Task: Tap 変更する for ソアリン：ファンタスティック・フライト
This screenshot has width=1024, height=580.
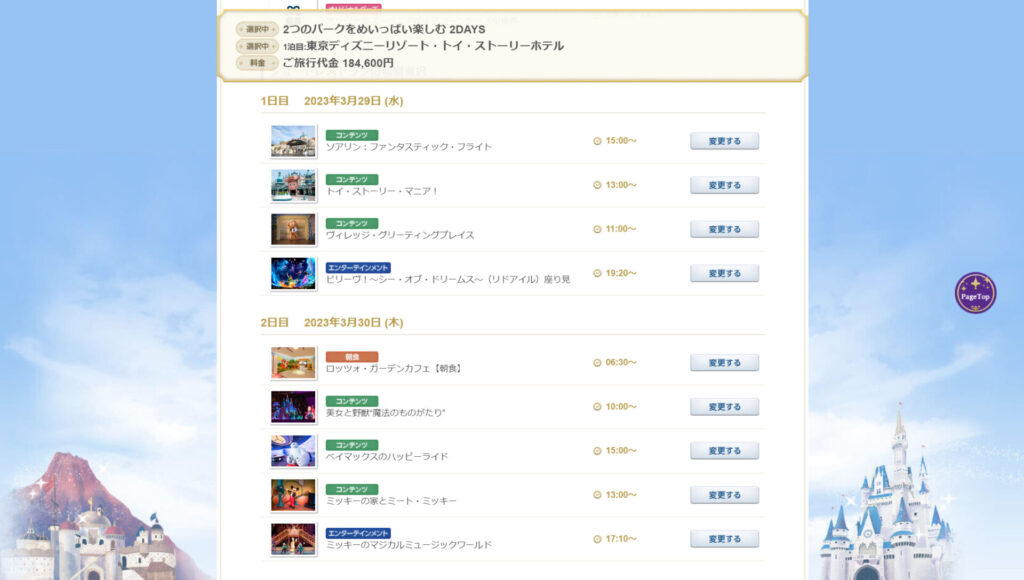Action: click(x=724, y=141)
